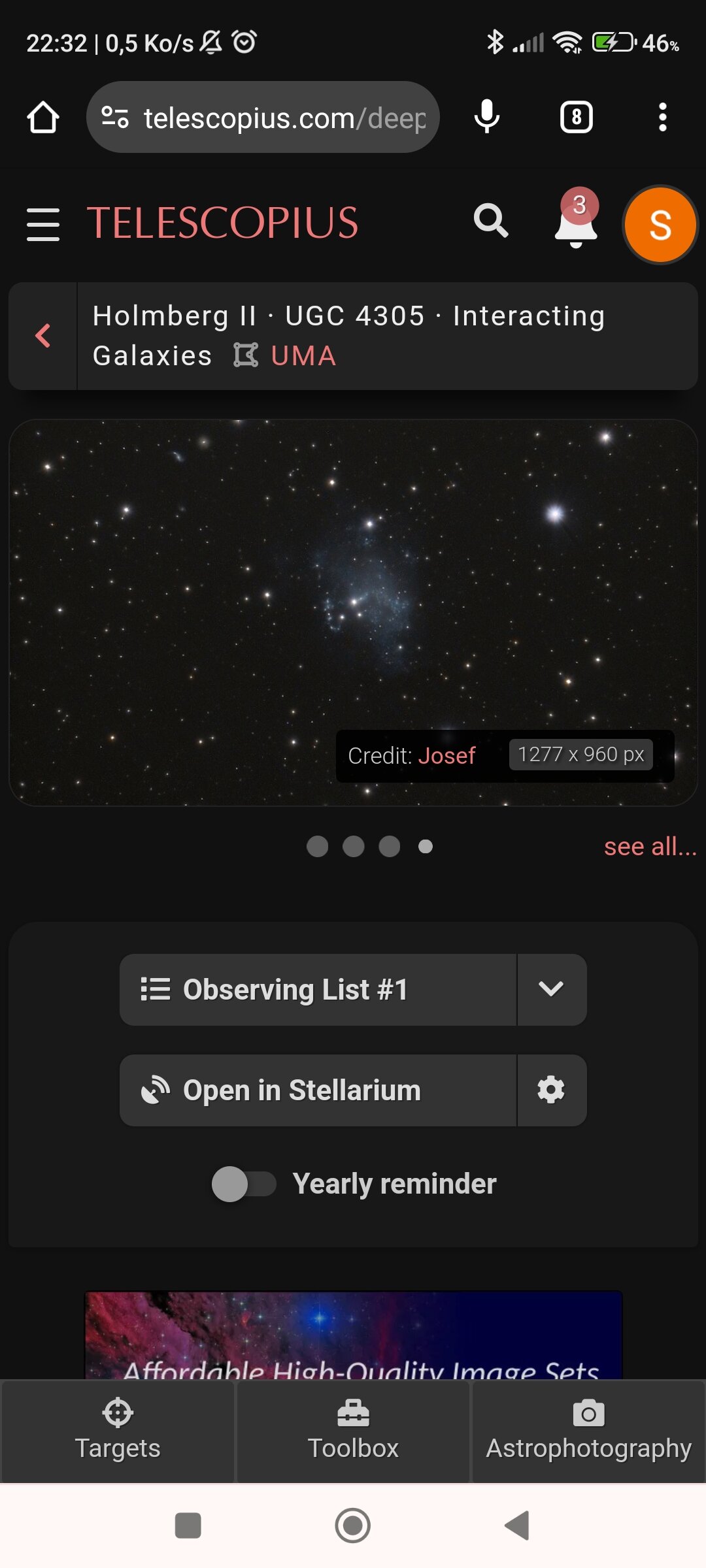The height and width of the screenshot is (1568, 706).
Task: Switch to the Astrophotography tab
Action: (x=588, y=1431)
